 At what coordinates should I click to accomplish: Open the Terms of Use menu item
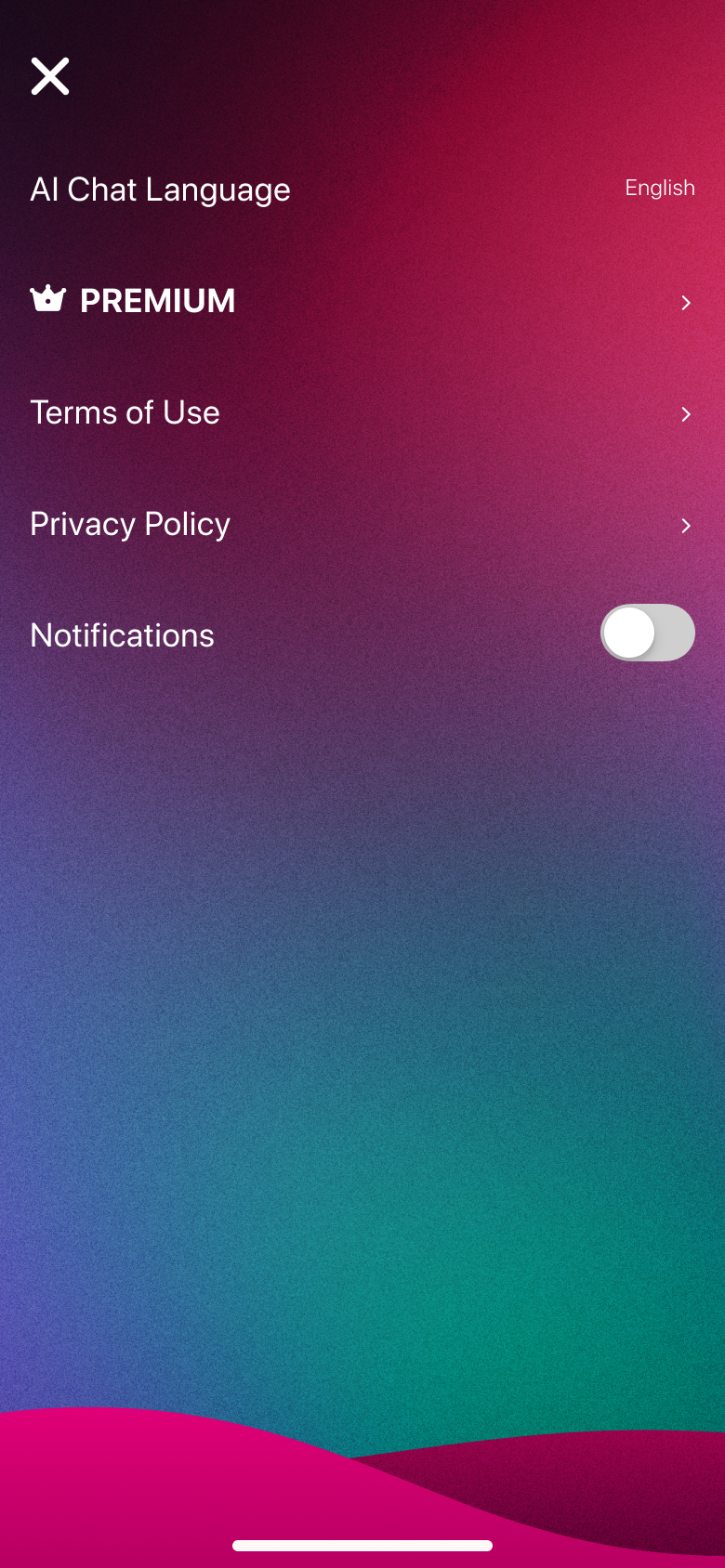click(125, 412)
